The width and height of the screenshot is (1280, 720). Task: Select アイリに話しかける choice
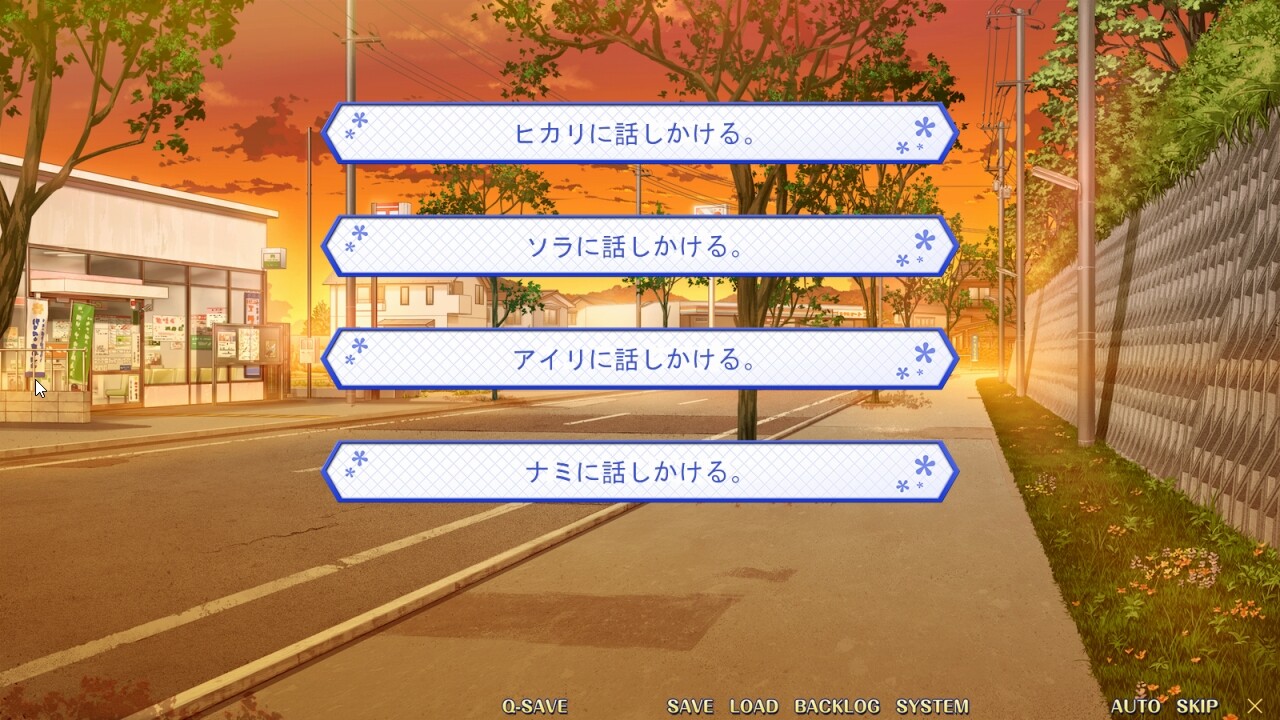pyautogui.click(x=640, y=359)
